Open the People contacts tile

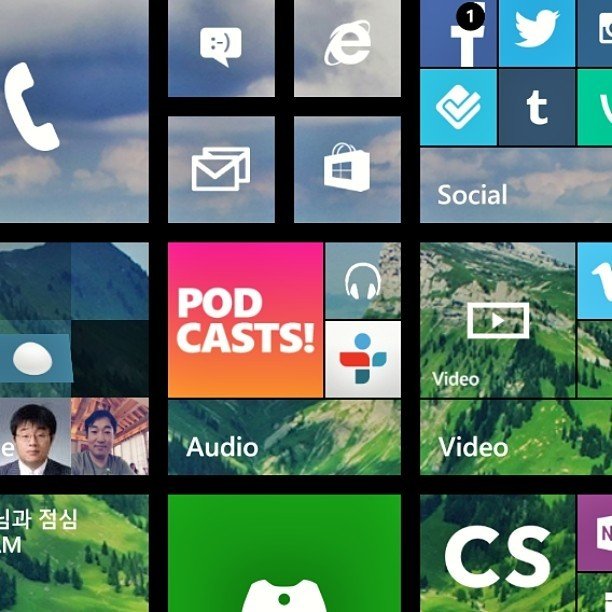[x=74, y=437]
